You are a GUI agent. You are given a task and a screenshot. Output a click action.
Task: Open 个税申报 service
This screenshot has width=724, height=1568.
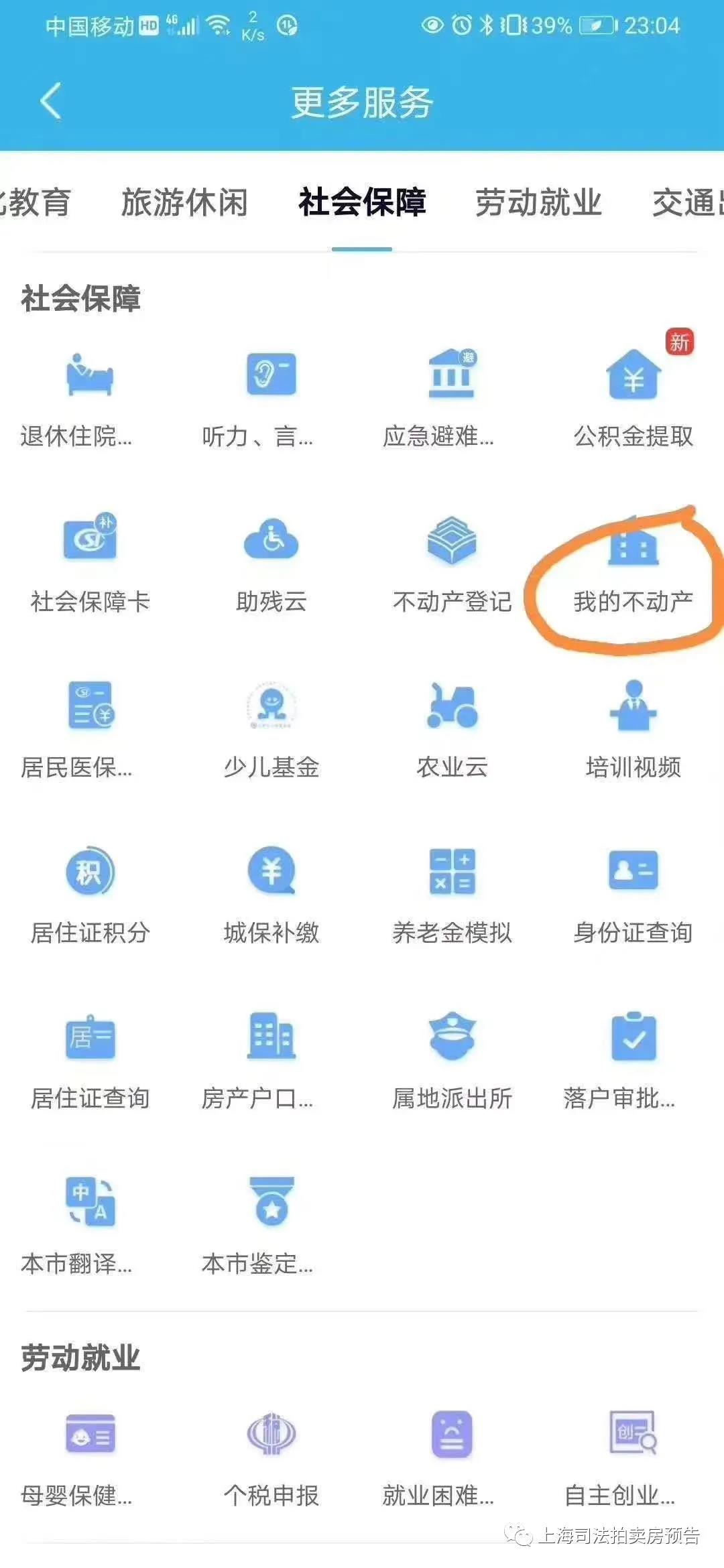click(271, 1457)
